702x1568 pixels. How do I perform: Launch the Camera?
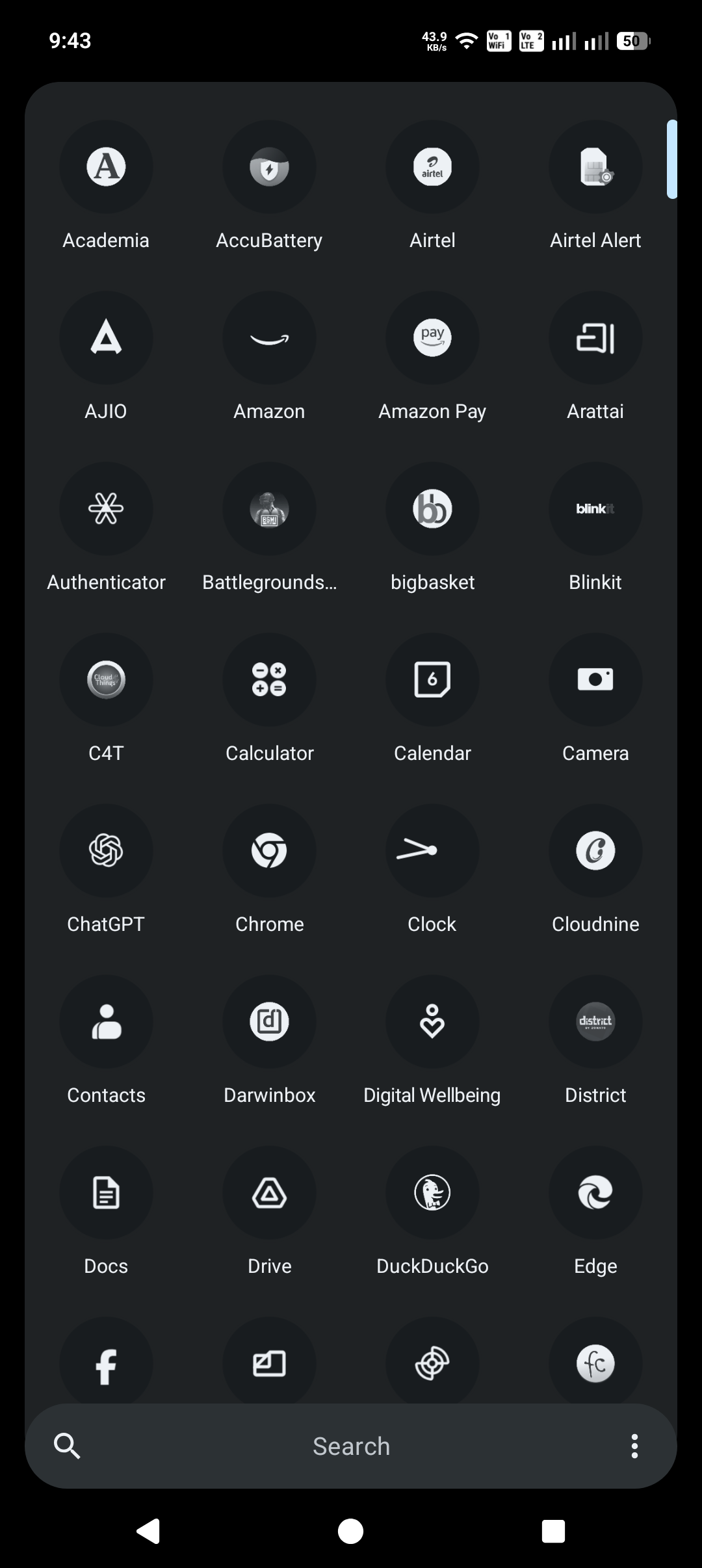point(595,680)
